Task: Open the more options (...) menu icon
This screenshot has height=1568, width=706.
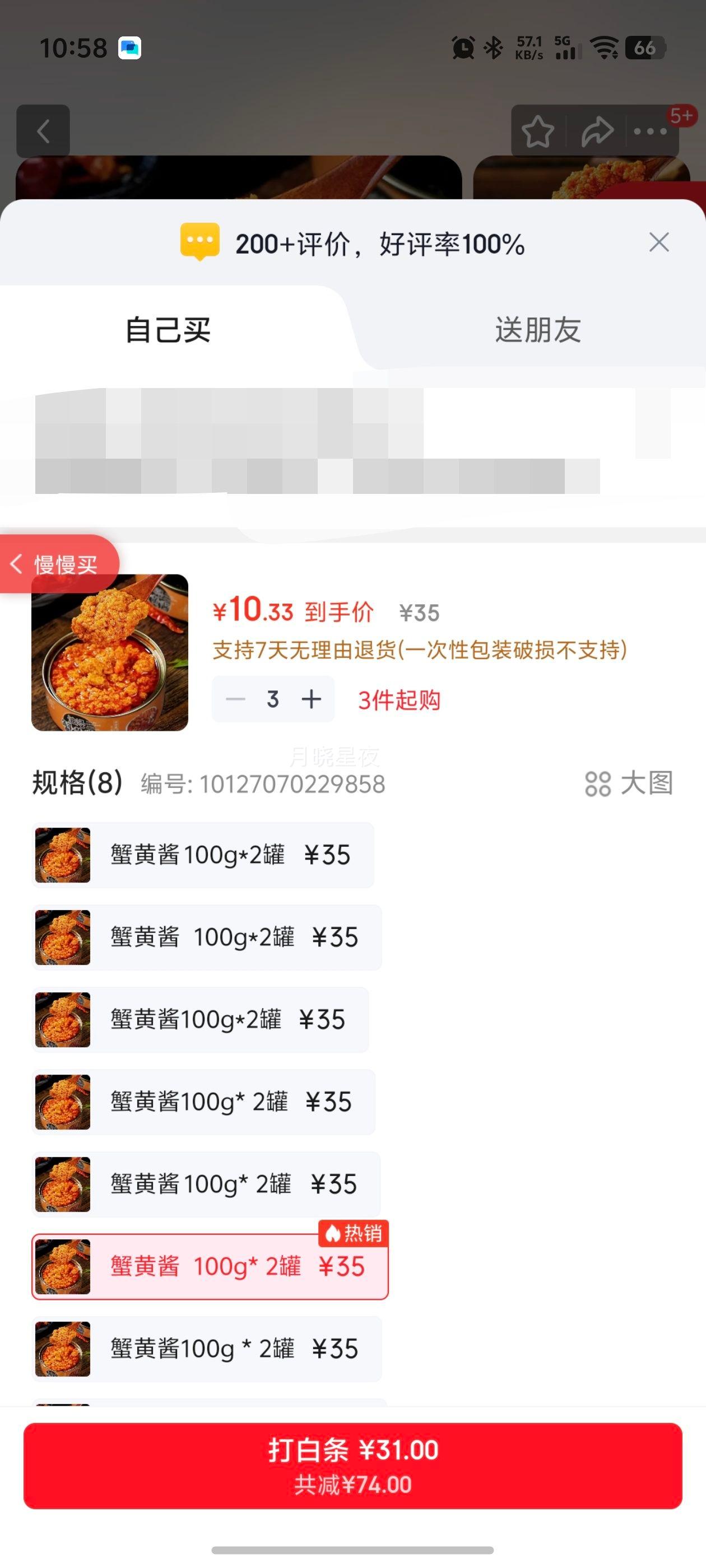Action: (x=649, y=131)
